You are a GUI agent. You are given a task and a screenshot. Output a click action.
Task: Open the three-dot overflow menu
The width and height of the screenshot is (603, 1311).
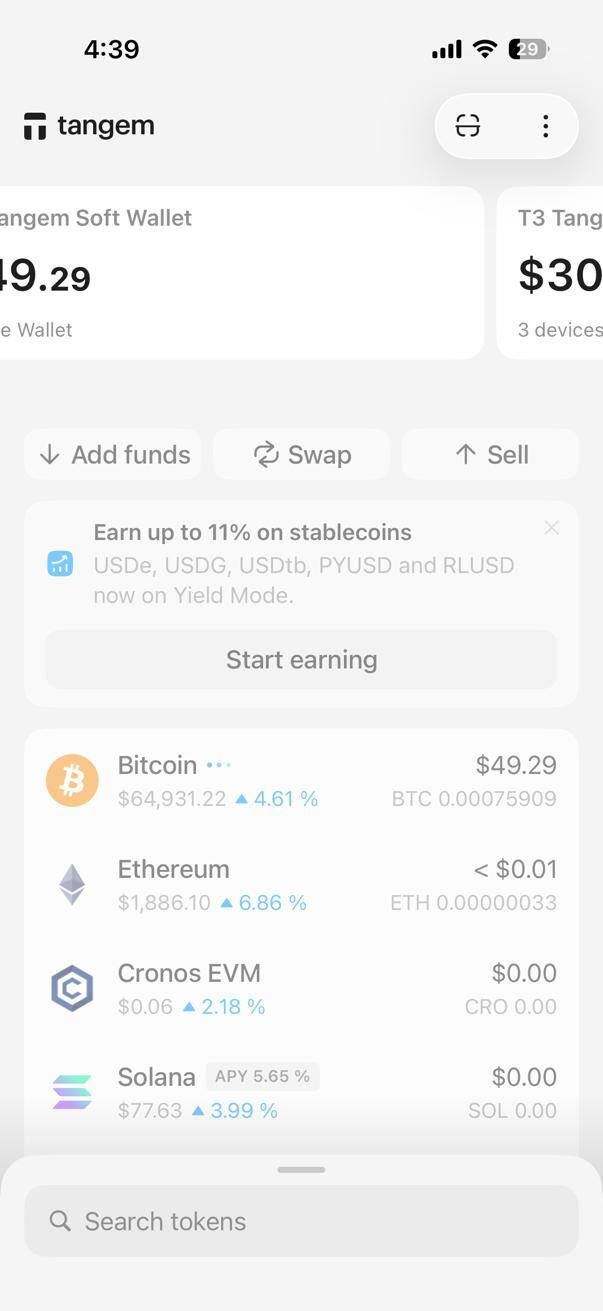tap(545, 126)
